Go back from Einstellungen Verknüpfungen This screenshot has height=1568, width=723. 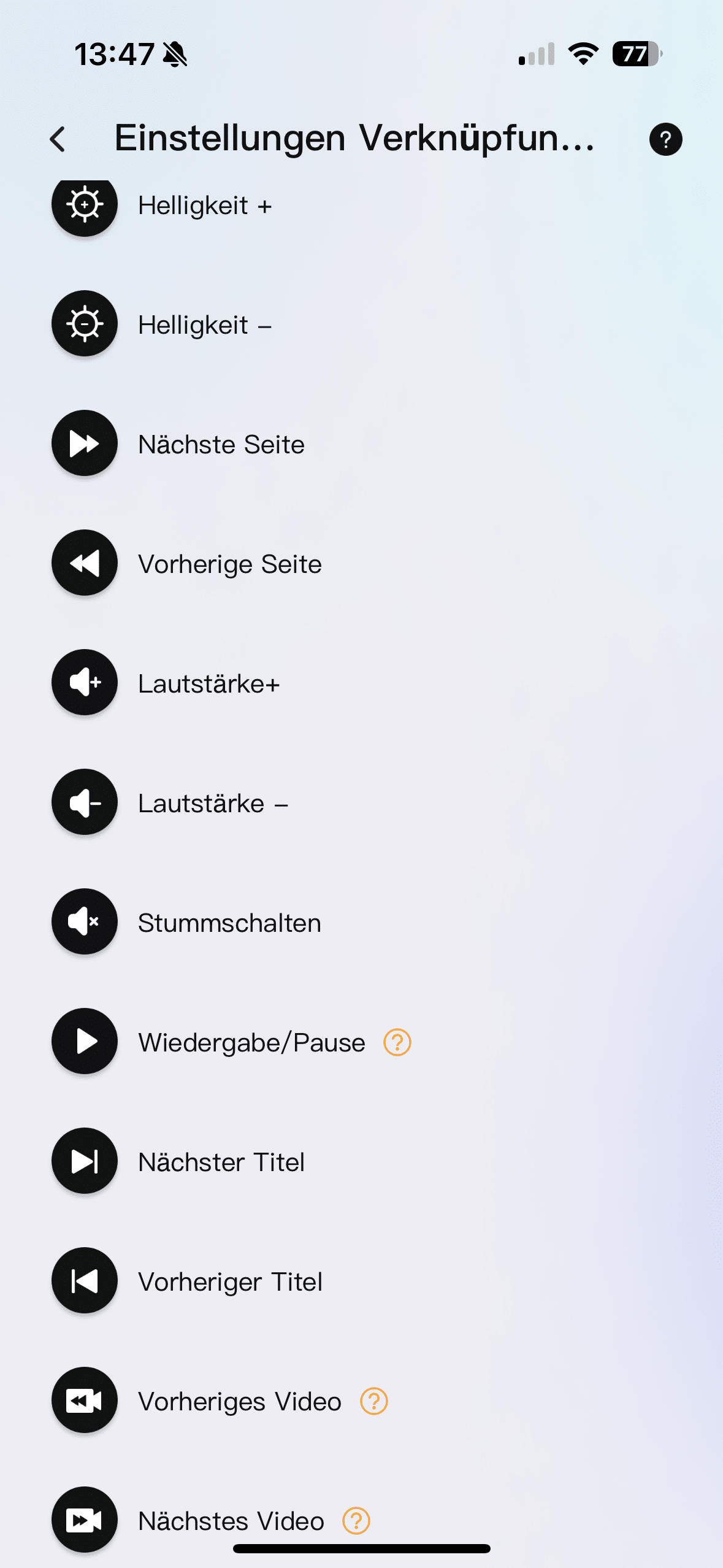(x=58, y=139)
